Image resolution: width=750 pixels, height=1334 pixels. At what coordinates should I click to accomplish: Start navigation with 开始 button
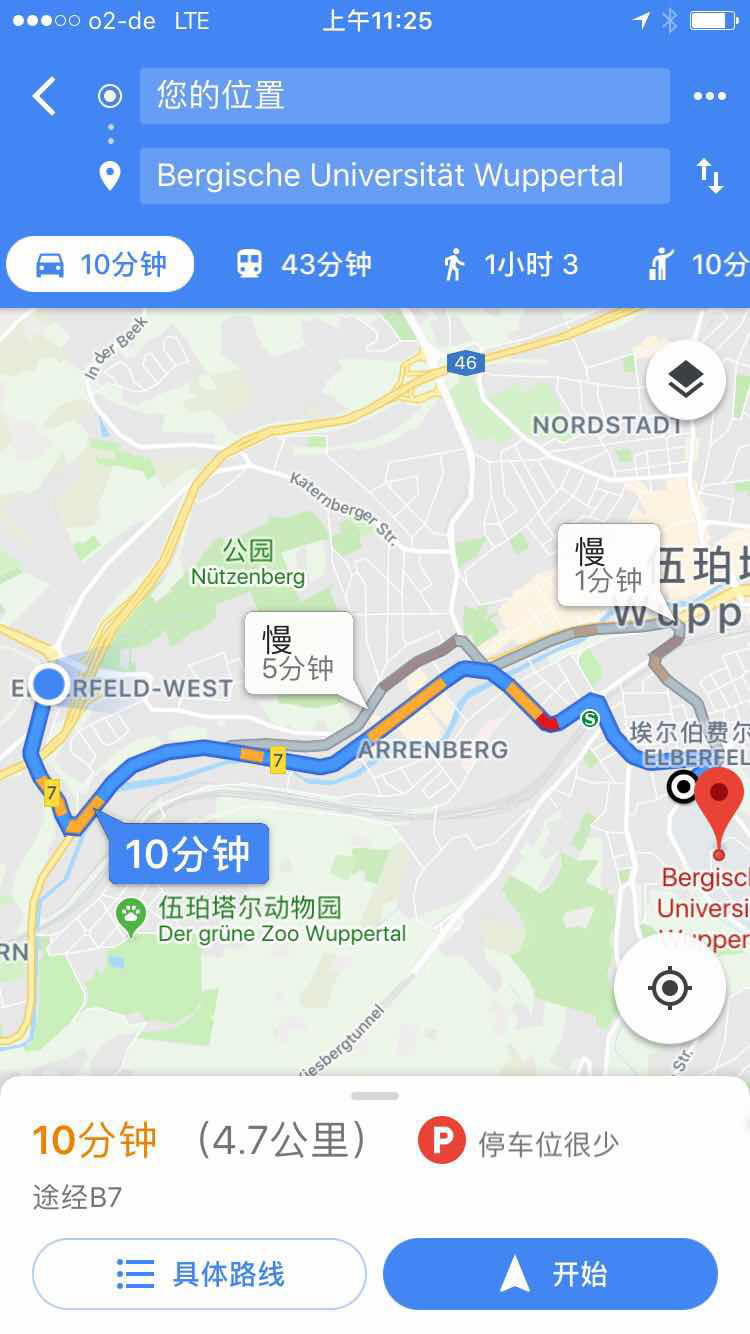[550, 1274]
